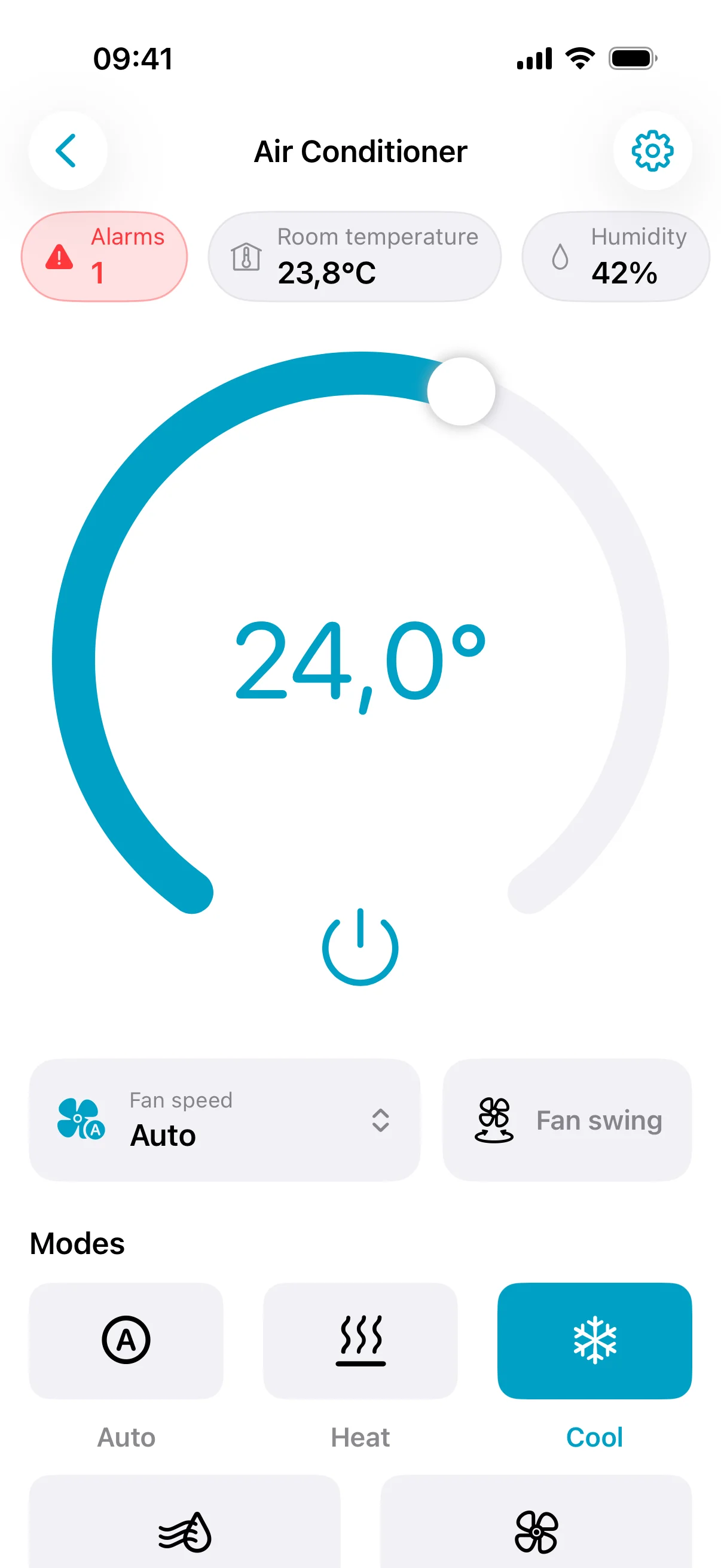Select the Auto mode
The image size is (721, 1568).
point(126,1340)
